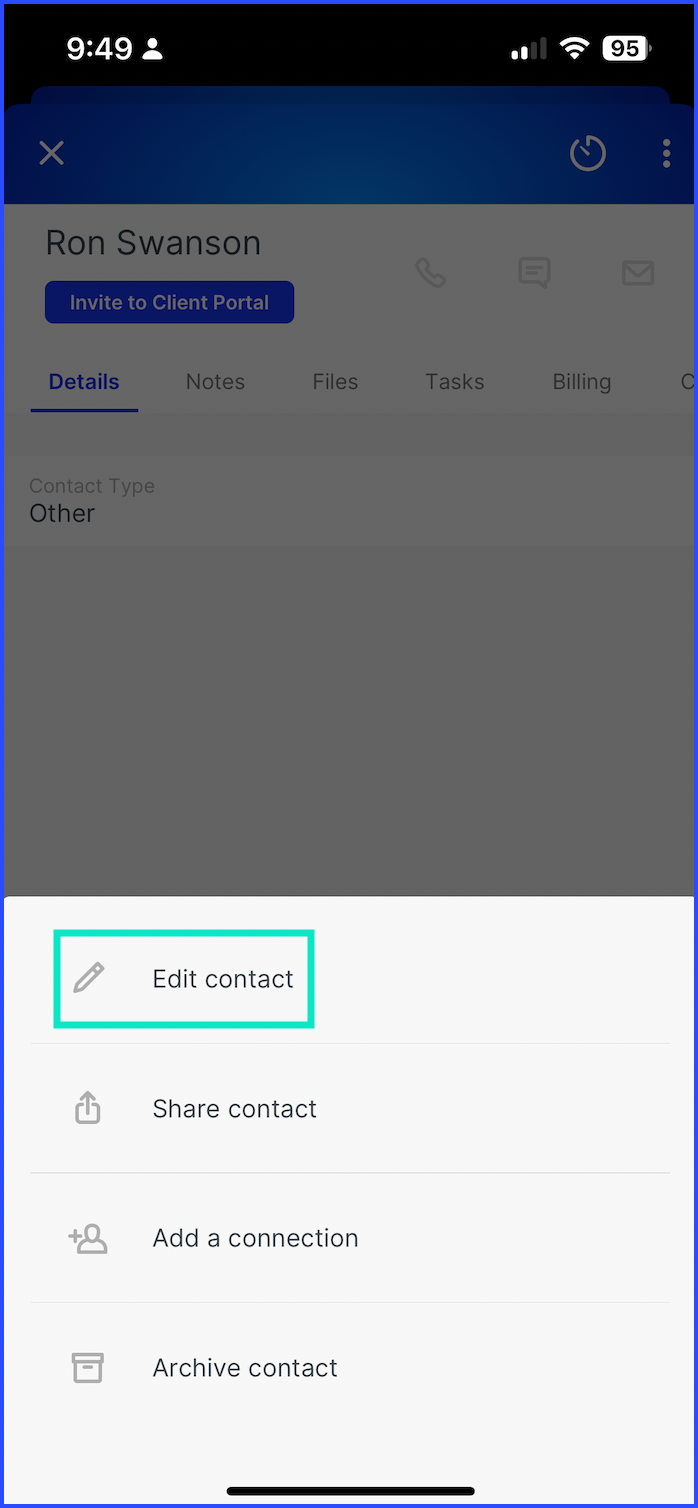Choose Share contact

coord(349,1108)
